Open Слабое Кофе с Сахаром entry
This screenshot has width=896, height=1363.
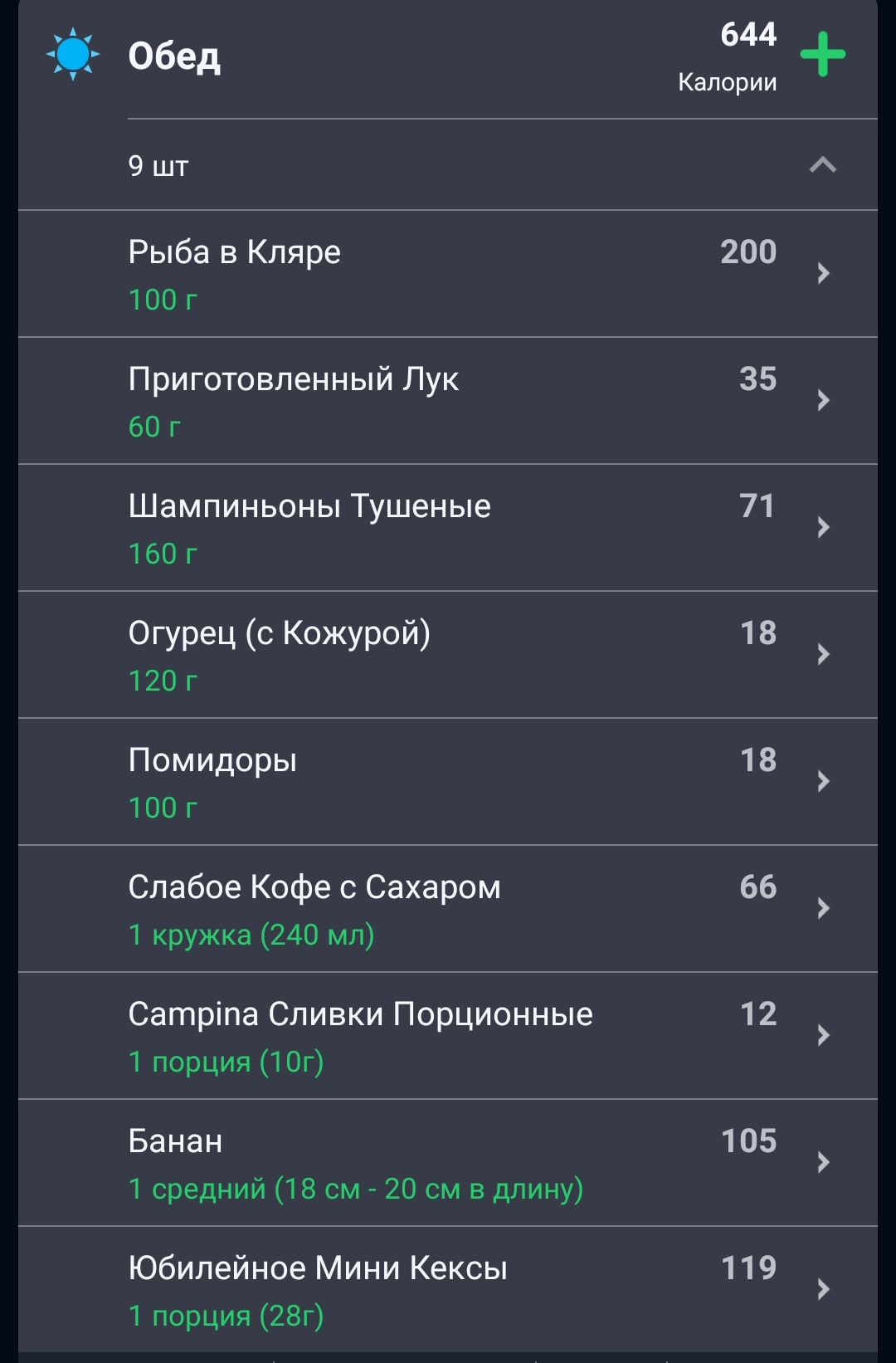[448, 909]
